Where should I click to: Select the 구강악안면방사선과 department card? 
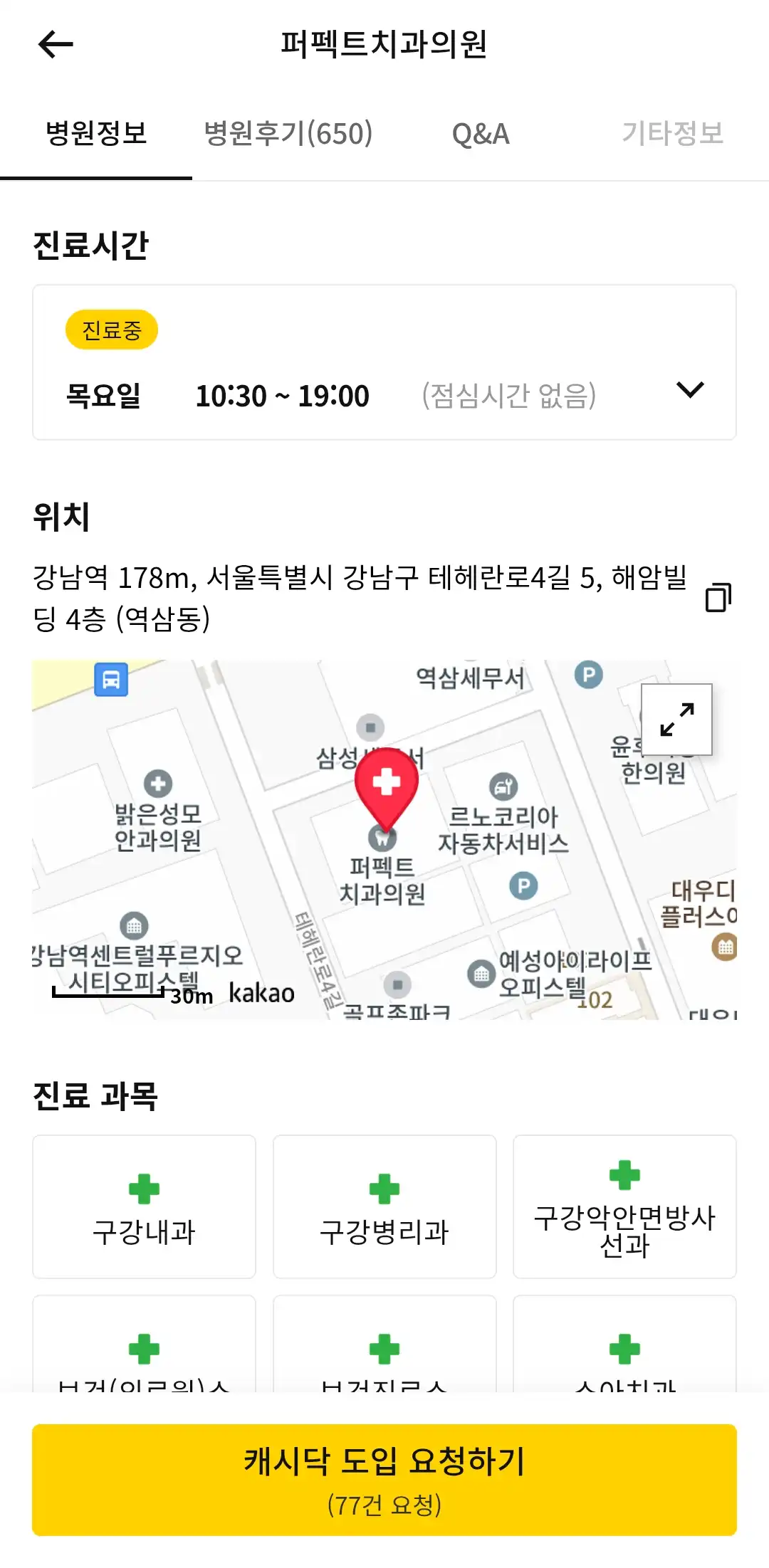click(x=624, y=1208)
